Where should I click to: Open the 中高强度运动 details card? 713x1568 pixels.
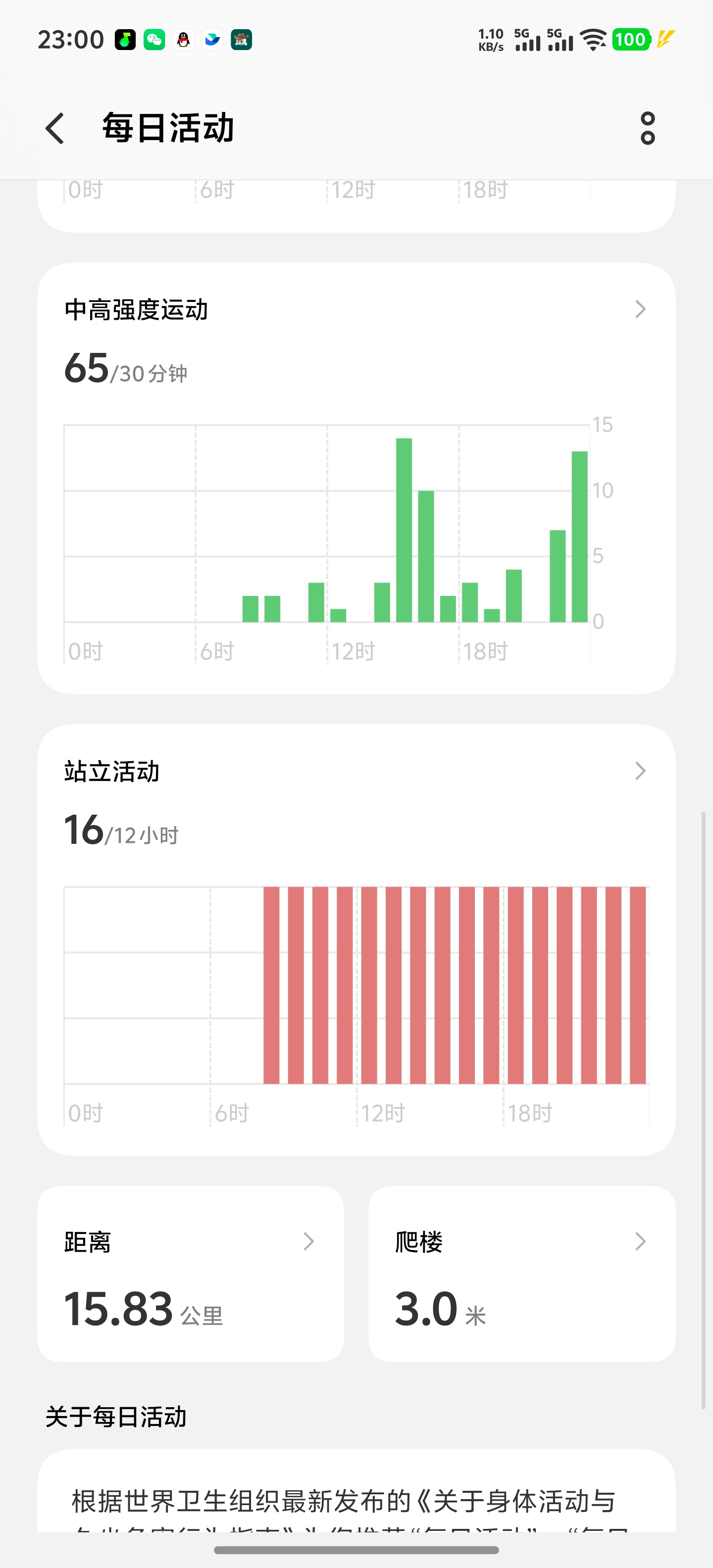click(x=356, y=478)
